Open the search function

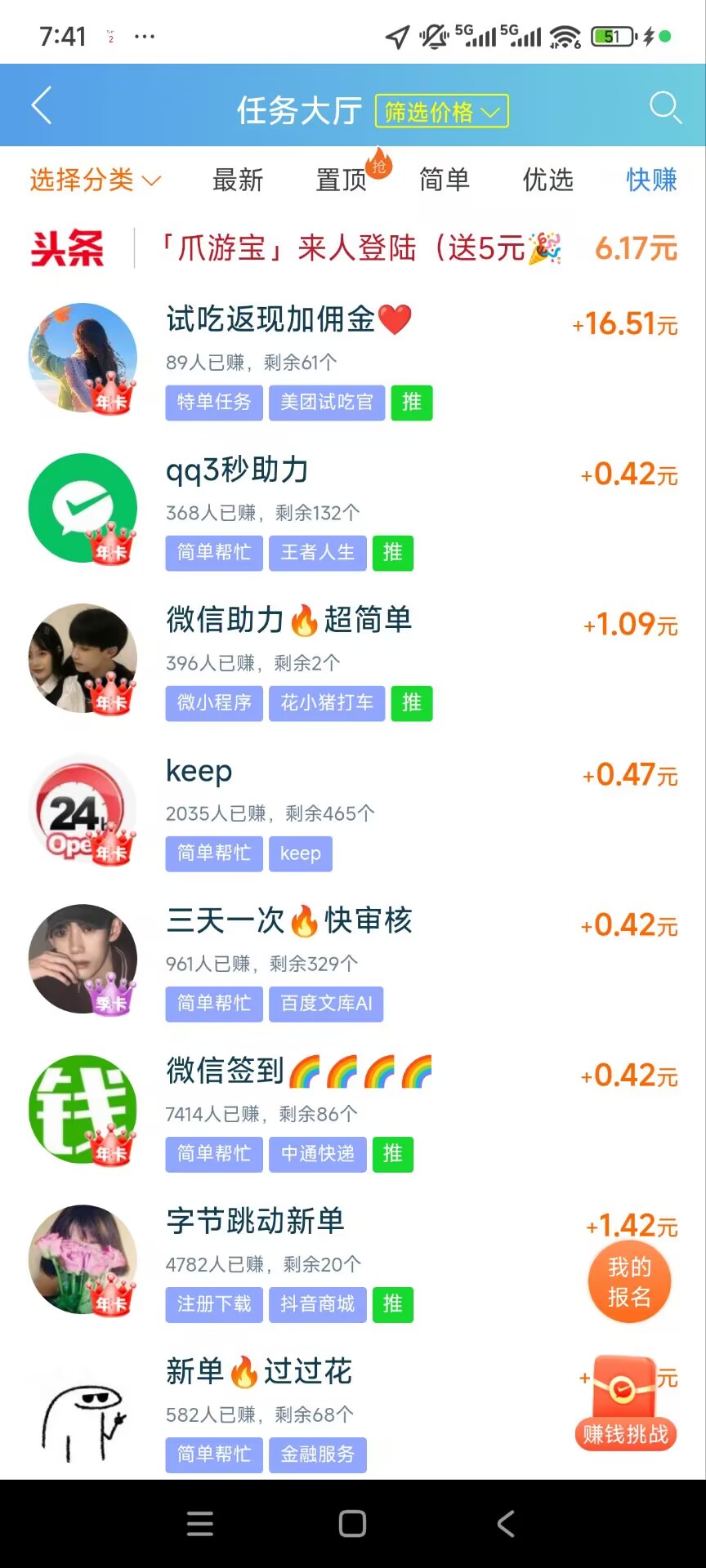665,106
